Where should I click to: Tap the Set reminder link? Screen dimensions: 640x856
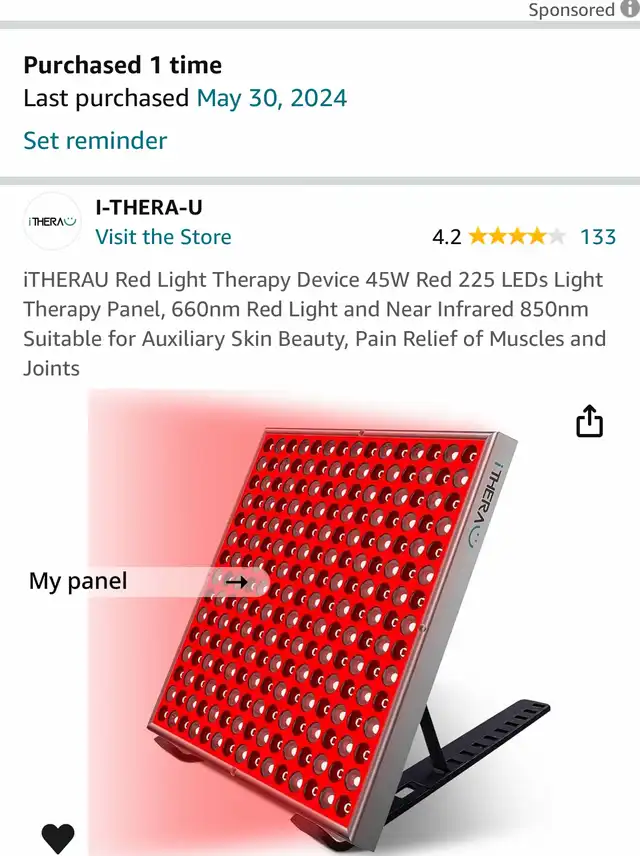tap(95, 141)
